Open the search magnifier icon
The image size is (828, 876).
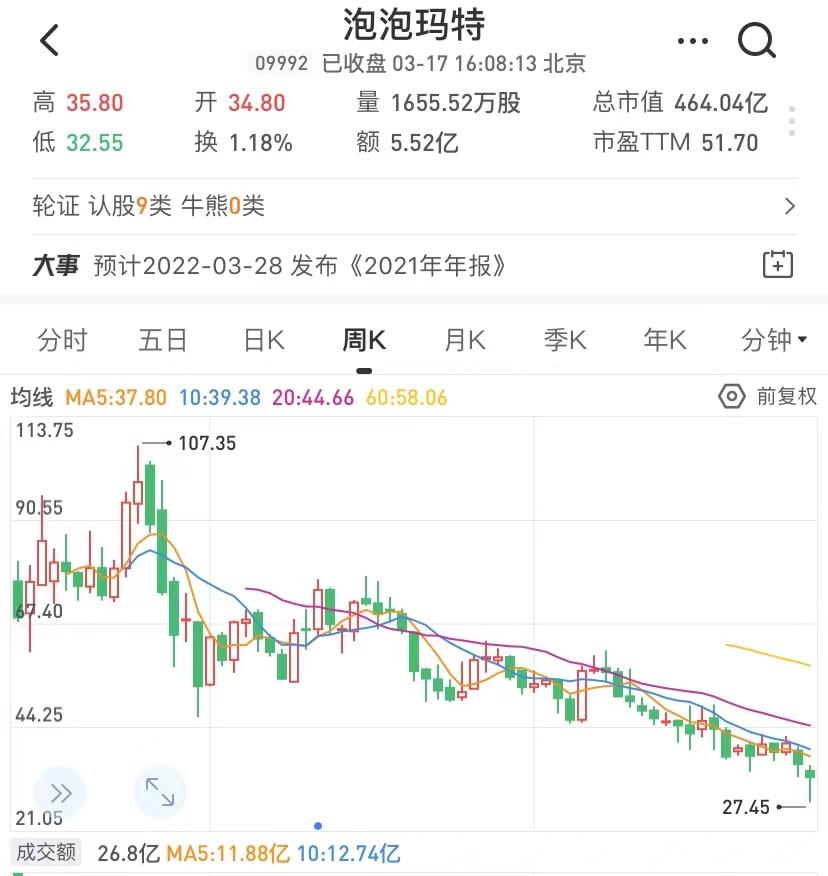tap(757, 41)
